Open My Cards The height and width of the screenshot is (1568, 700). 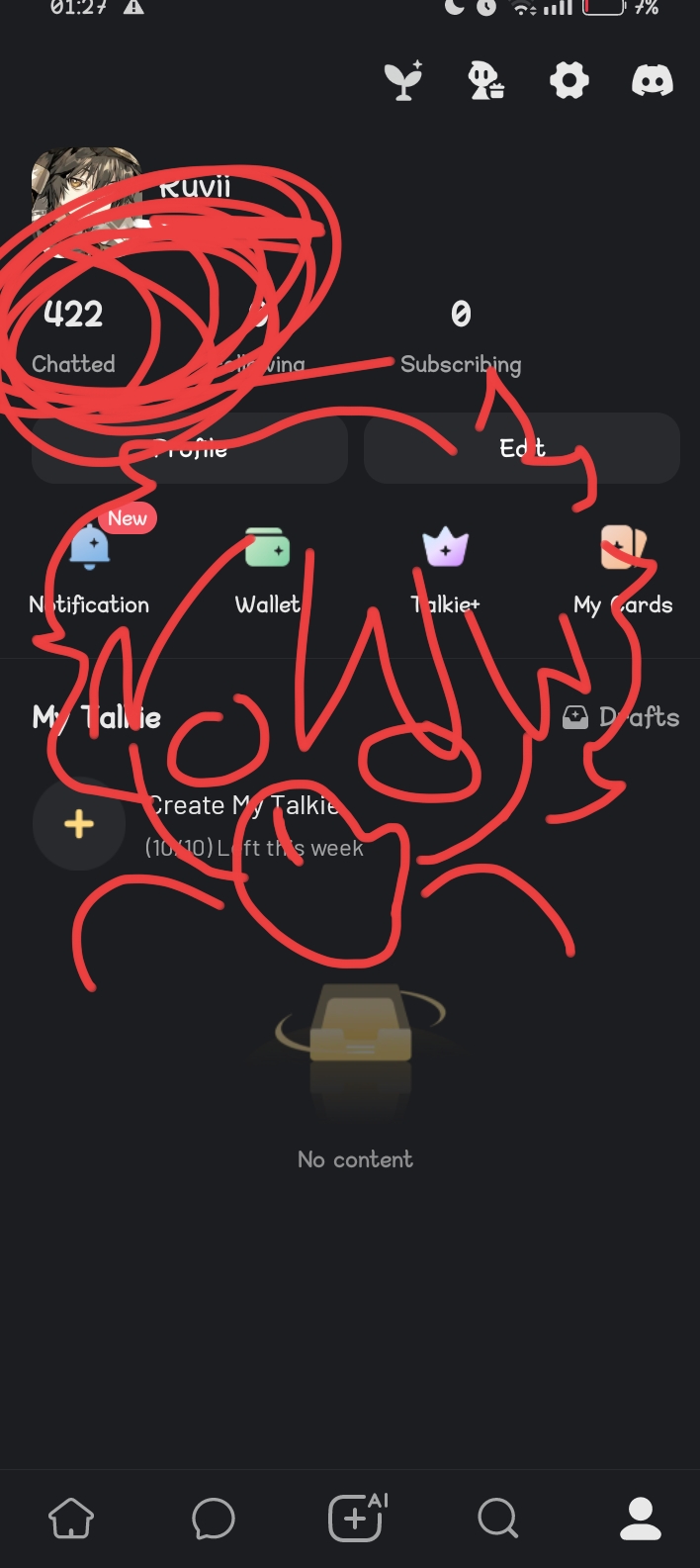[x=623, y=569]
